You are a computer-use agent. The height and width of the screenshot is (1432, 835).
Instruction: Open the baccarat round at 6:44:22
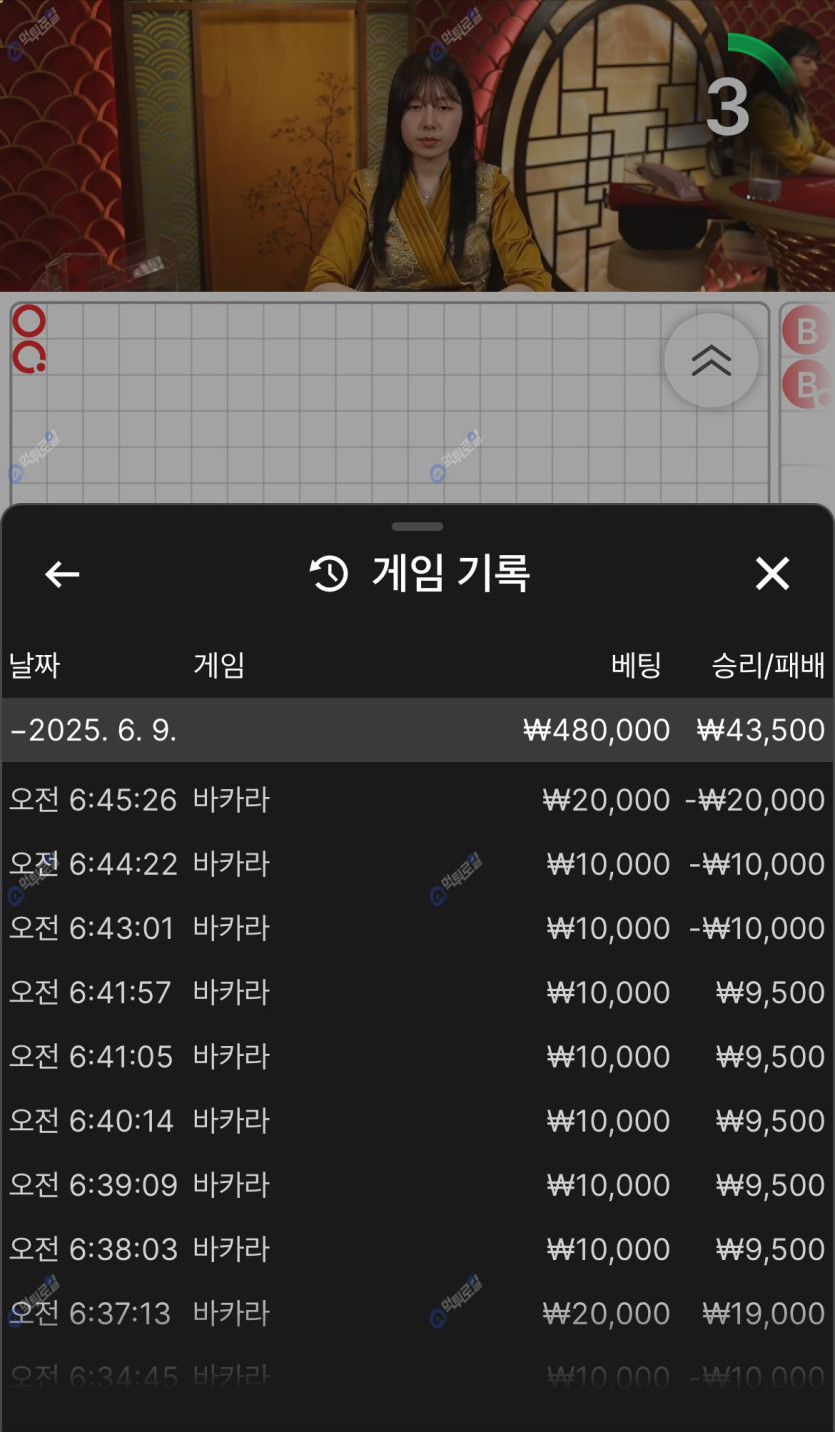(x=417, y=864)
